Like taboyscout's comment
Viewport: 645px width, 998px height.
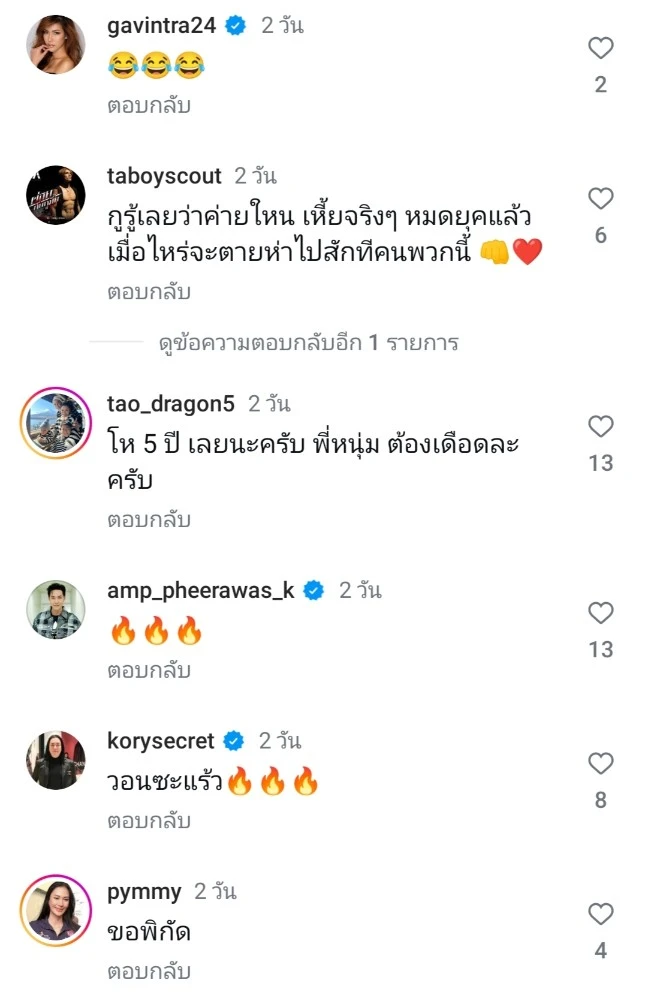tap(600, 199)
